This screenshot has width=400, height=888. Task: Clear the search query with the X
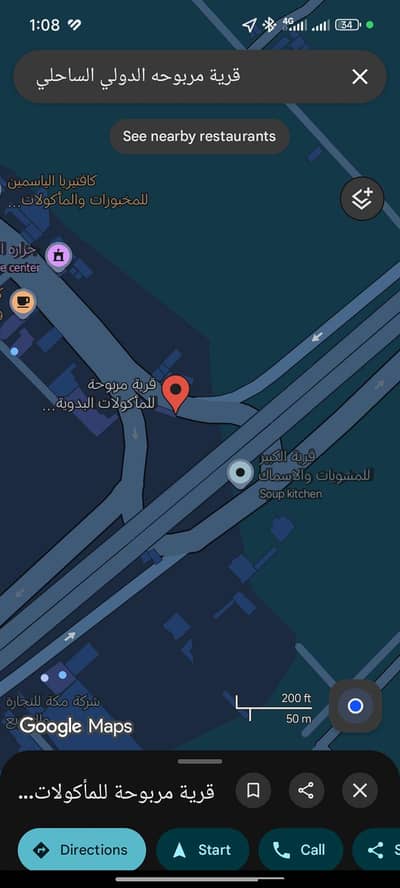point(360,77)
